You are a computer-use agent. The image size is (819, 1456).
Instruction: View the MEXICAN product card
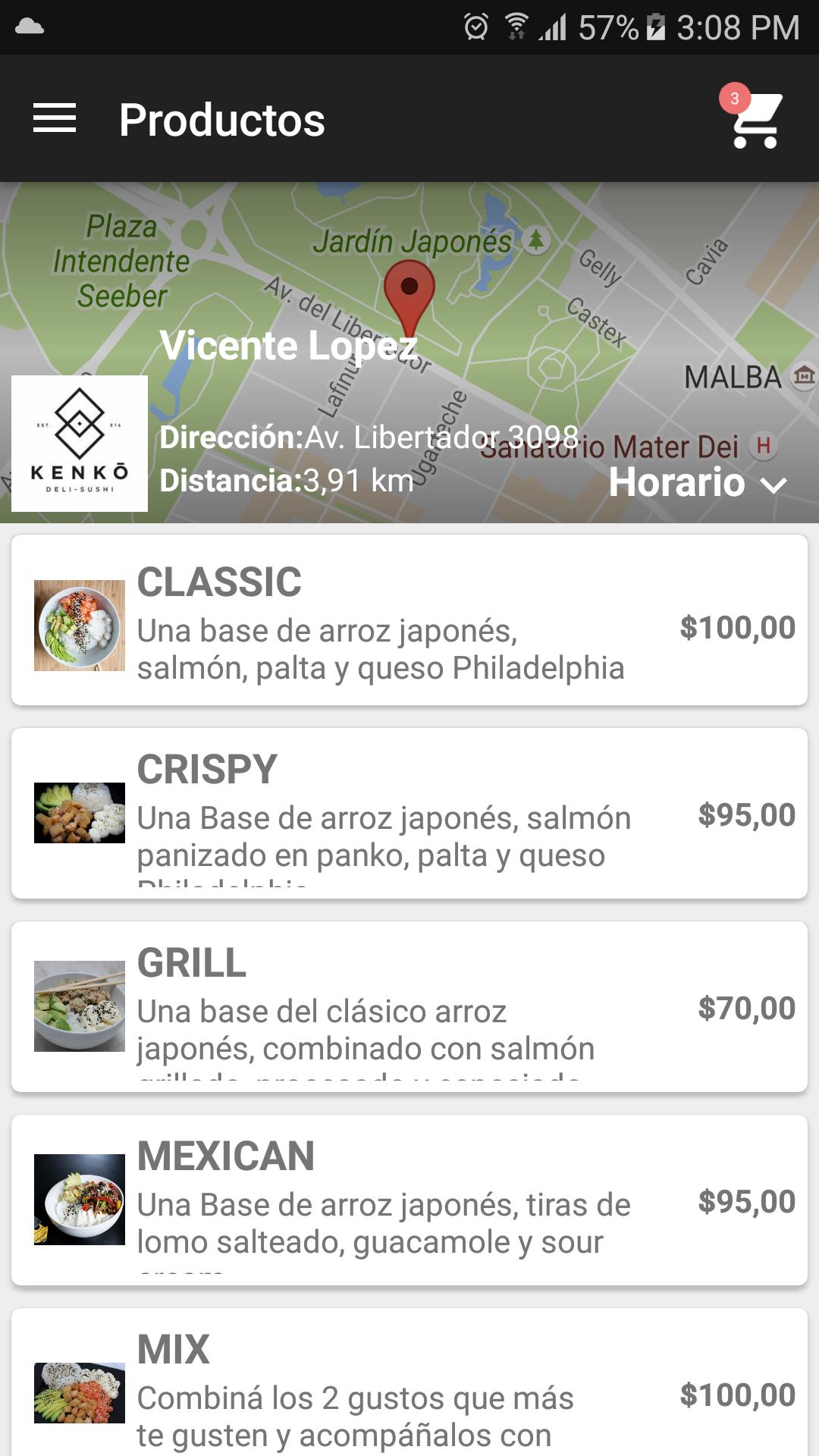(409, 1200)
